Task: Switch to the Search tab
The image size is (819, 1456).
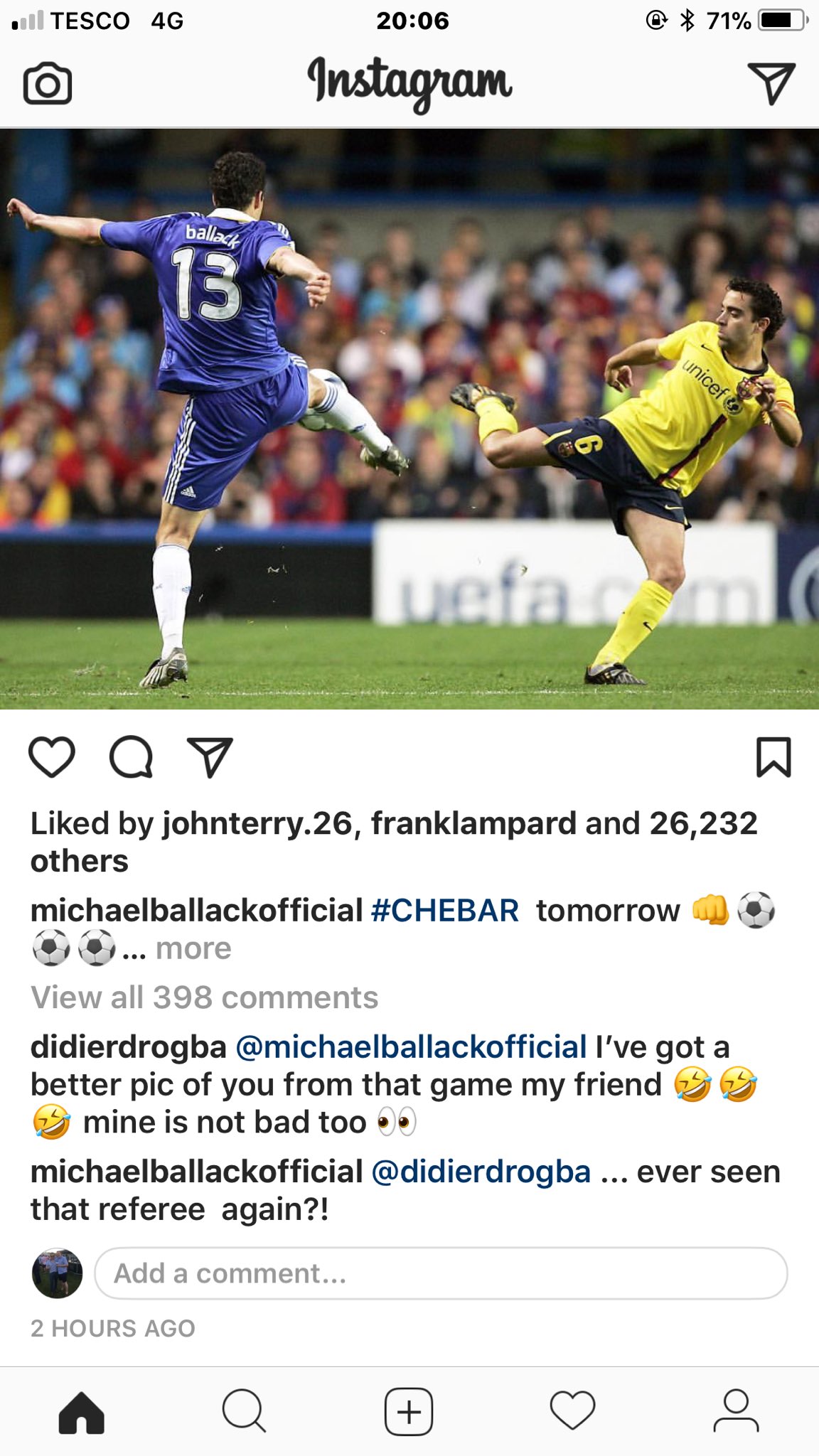Action: point(245,1410)
